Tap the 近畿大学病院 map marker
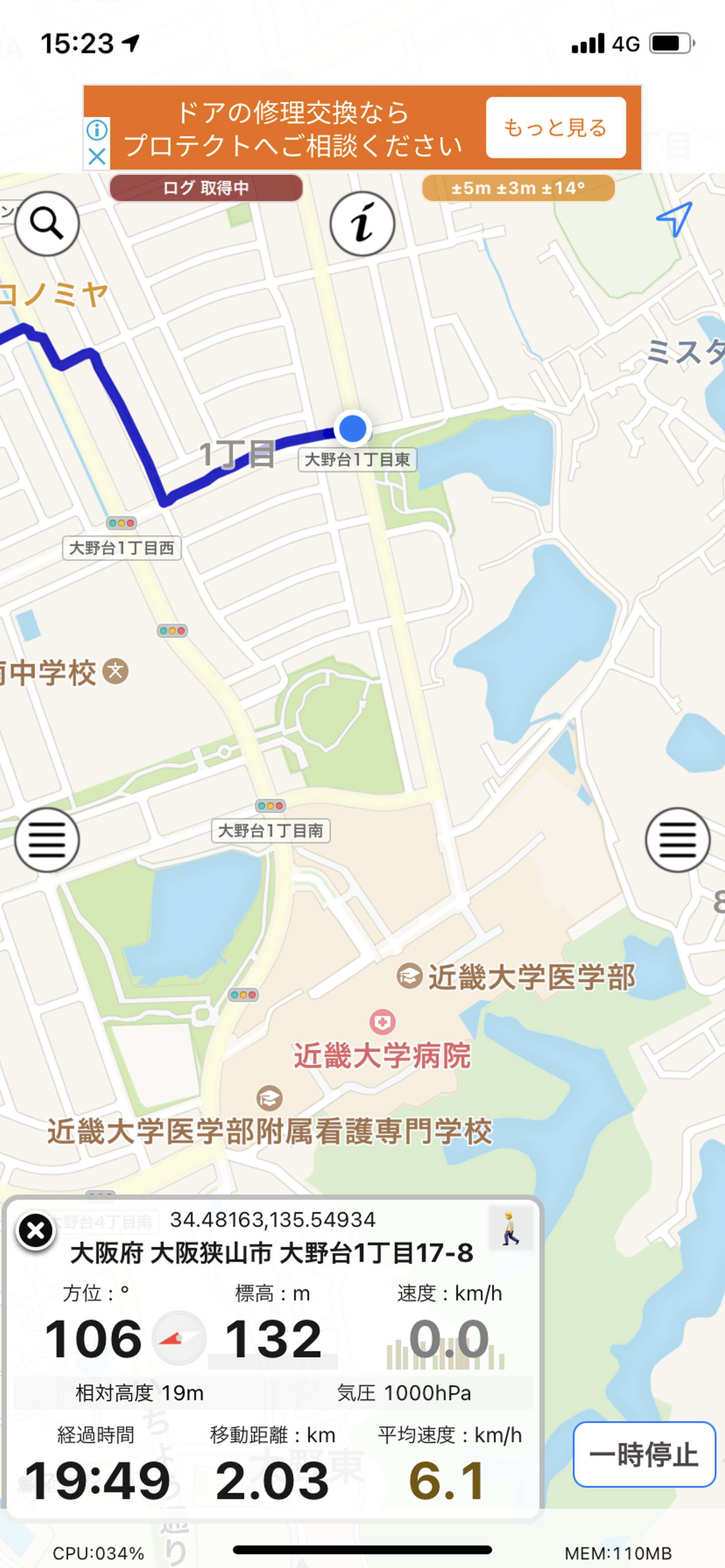725x1568 pixels. [383, 1022]
